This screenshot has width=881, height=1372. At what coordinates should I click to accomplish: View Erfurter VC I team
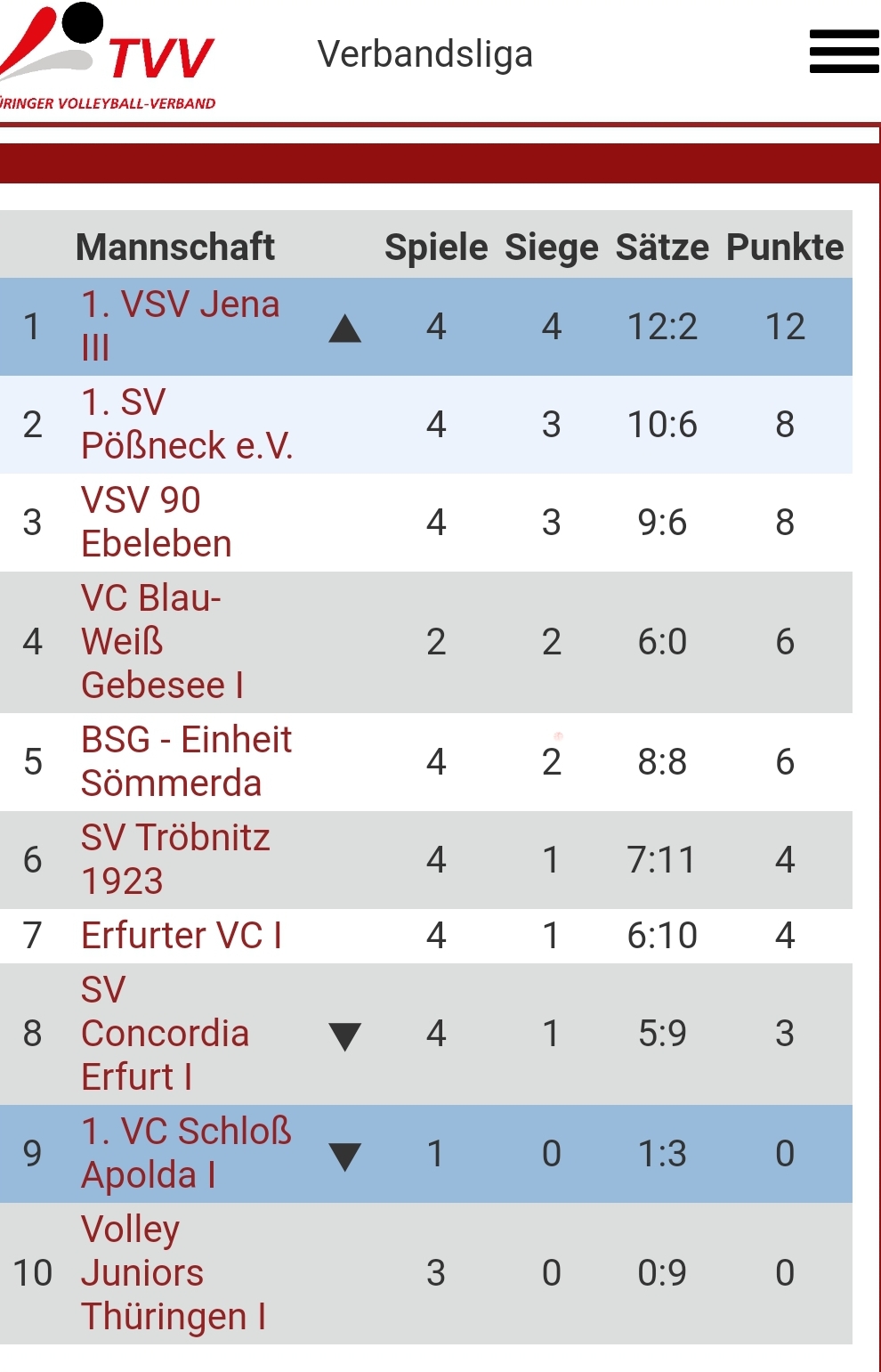tap(182, 935)
